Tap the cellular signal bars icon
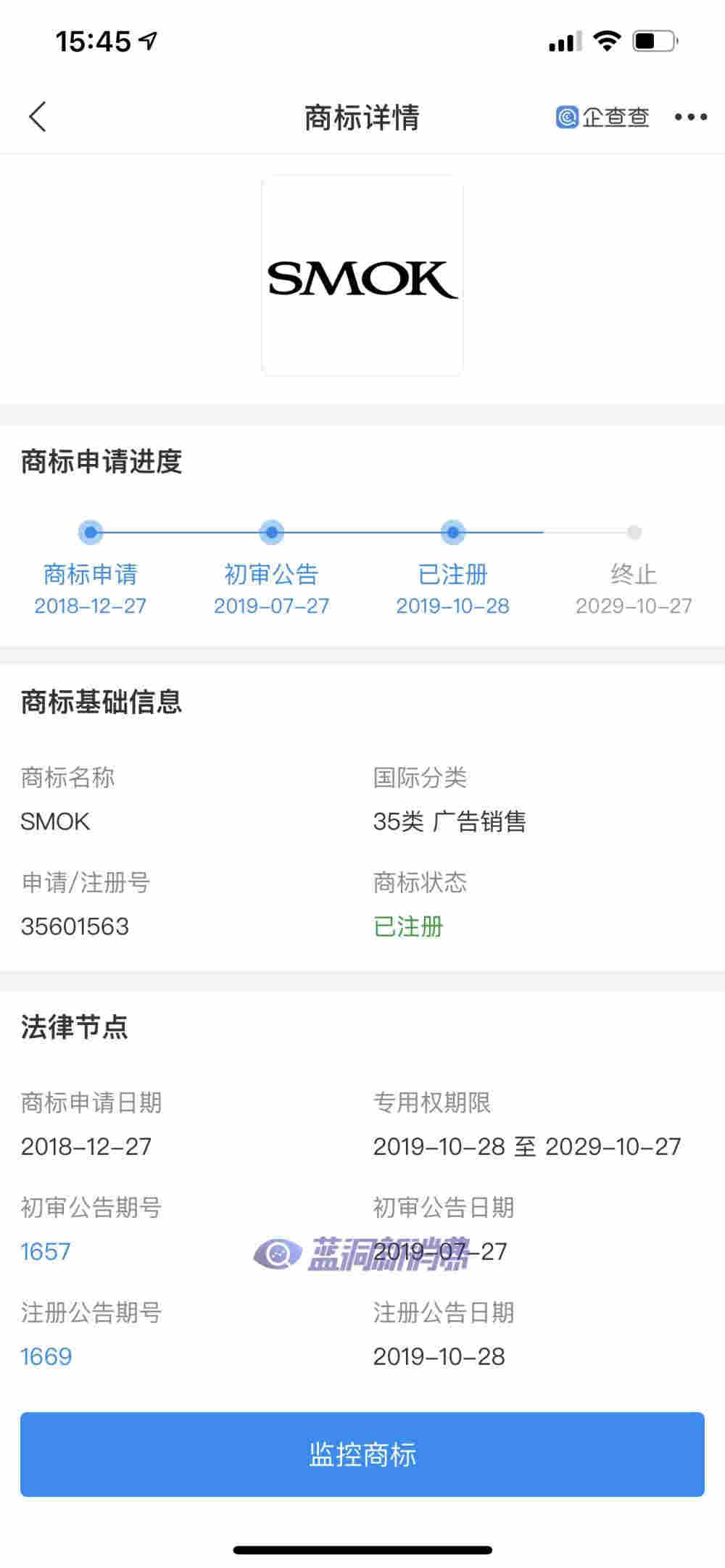This screenshot has height=1568, width=725. point(565,43)
